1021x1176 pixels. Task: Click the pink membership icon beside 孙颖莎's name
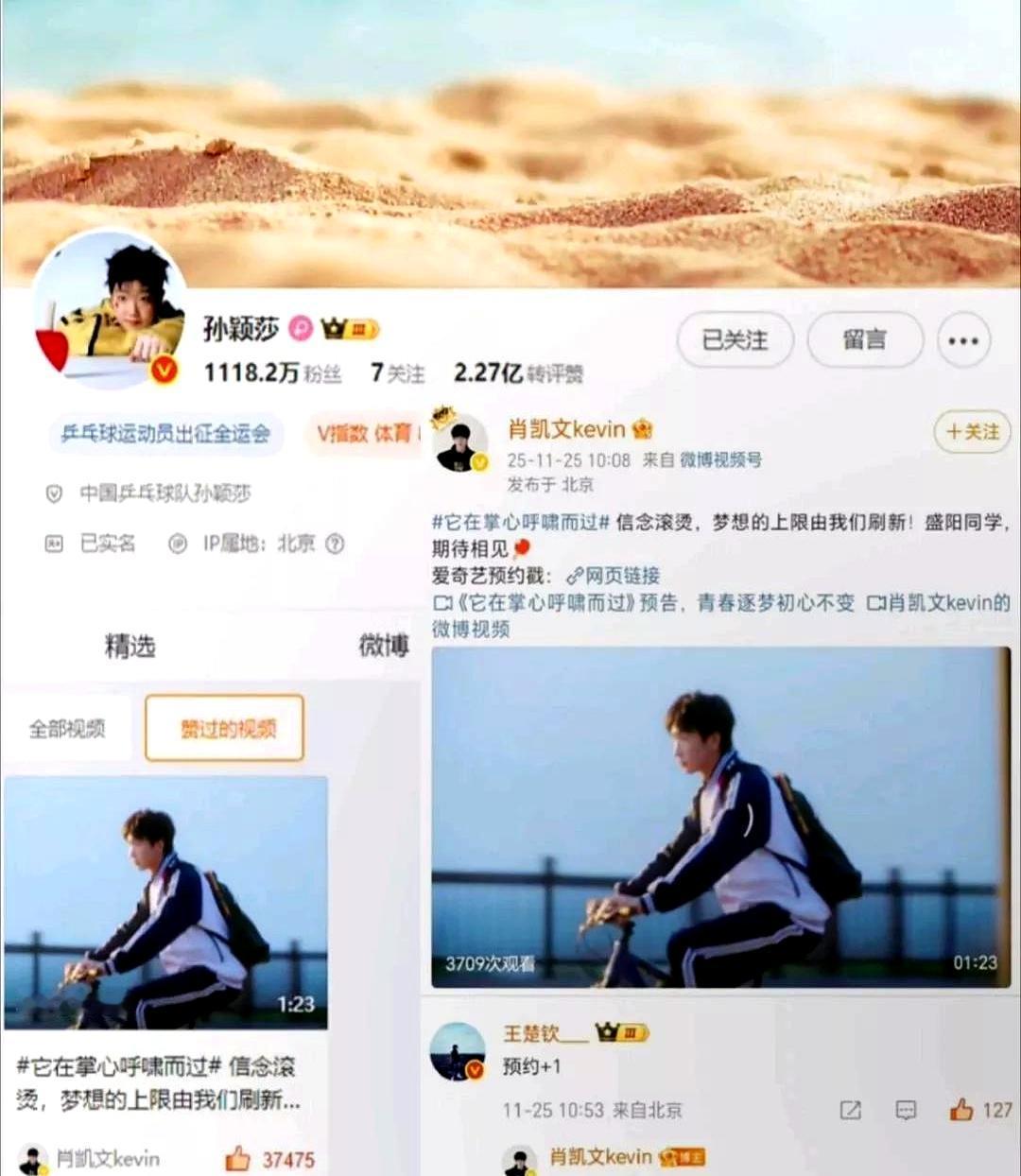(300, 328)
